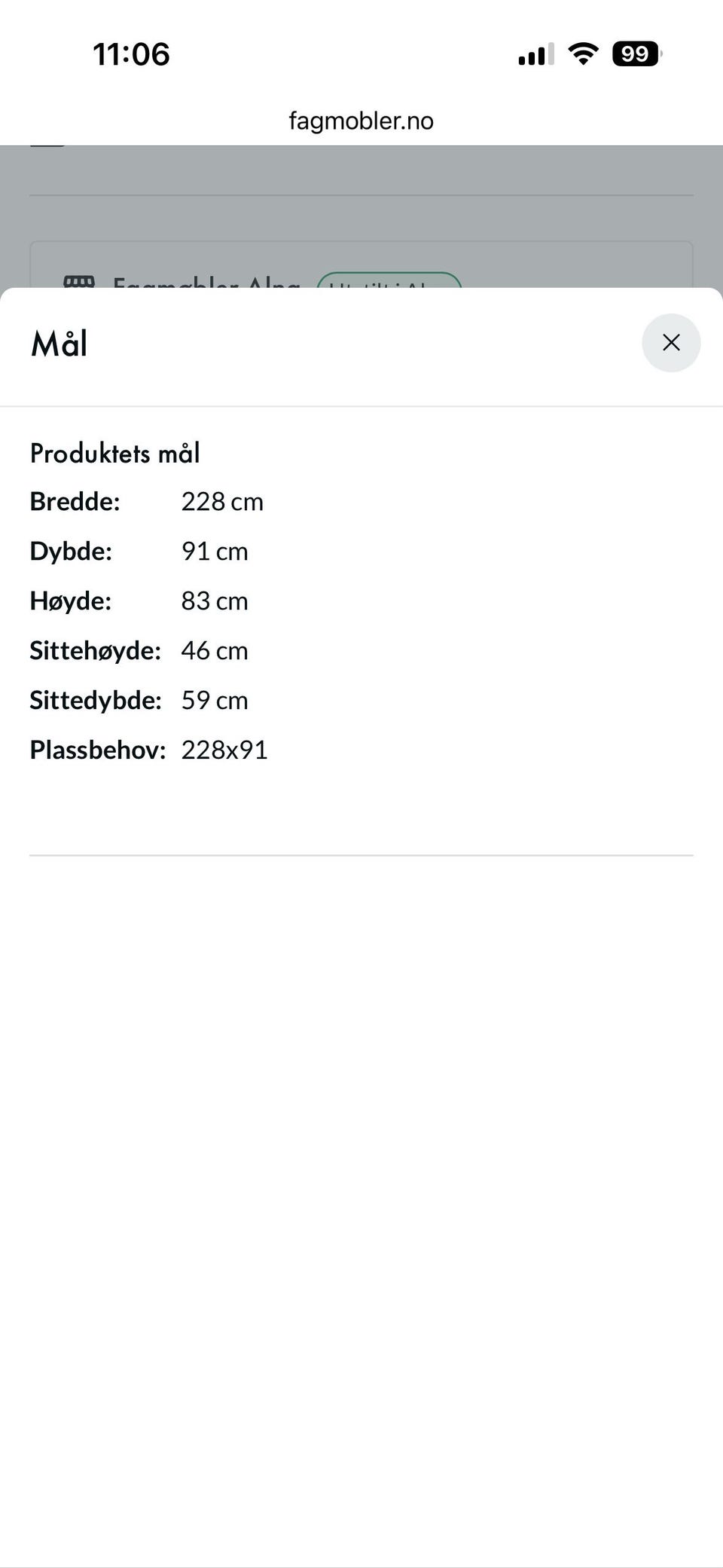Tap the X icon to dismiss the Mål sheet
The height and width of the screenshot is (1568, 723).
671,342
